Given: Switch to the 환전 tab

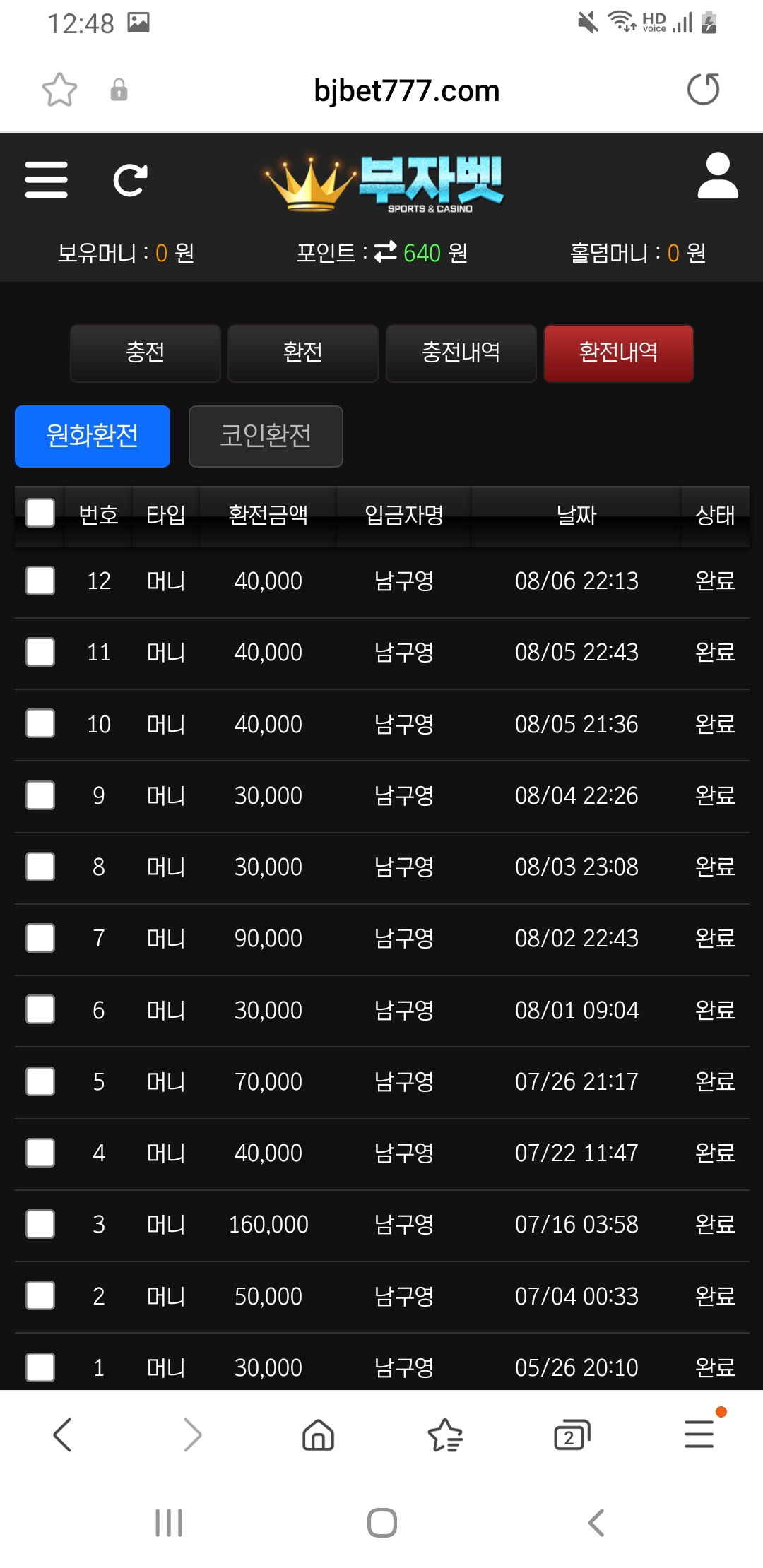Looking at the screenshot, I should click(303, 353).
